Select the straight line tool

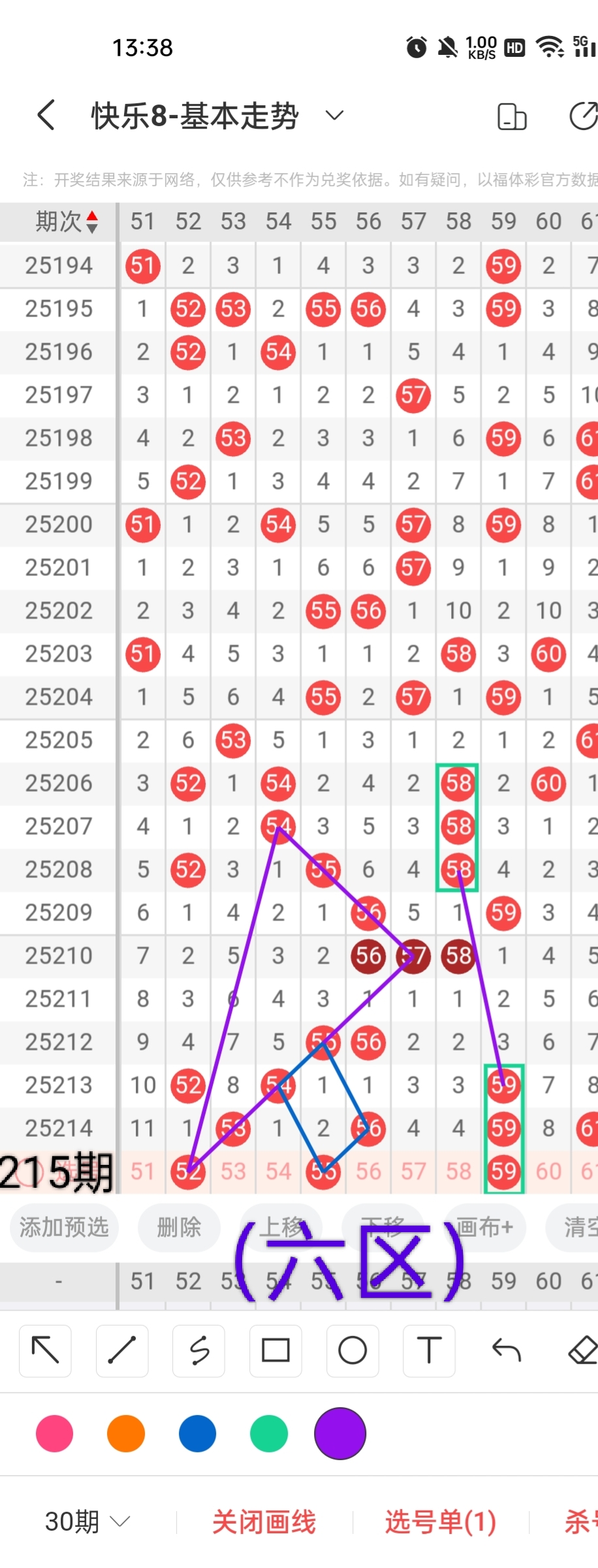click(122, 1350)
